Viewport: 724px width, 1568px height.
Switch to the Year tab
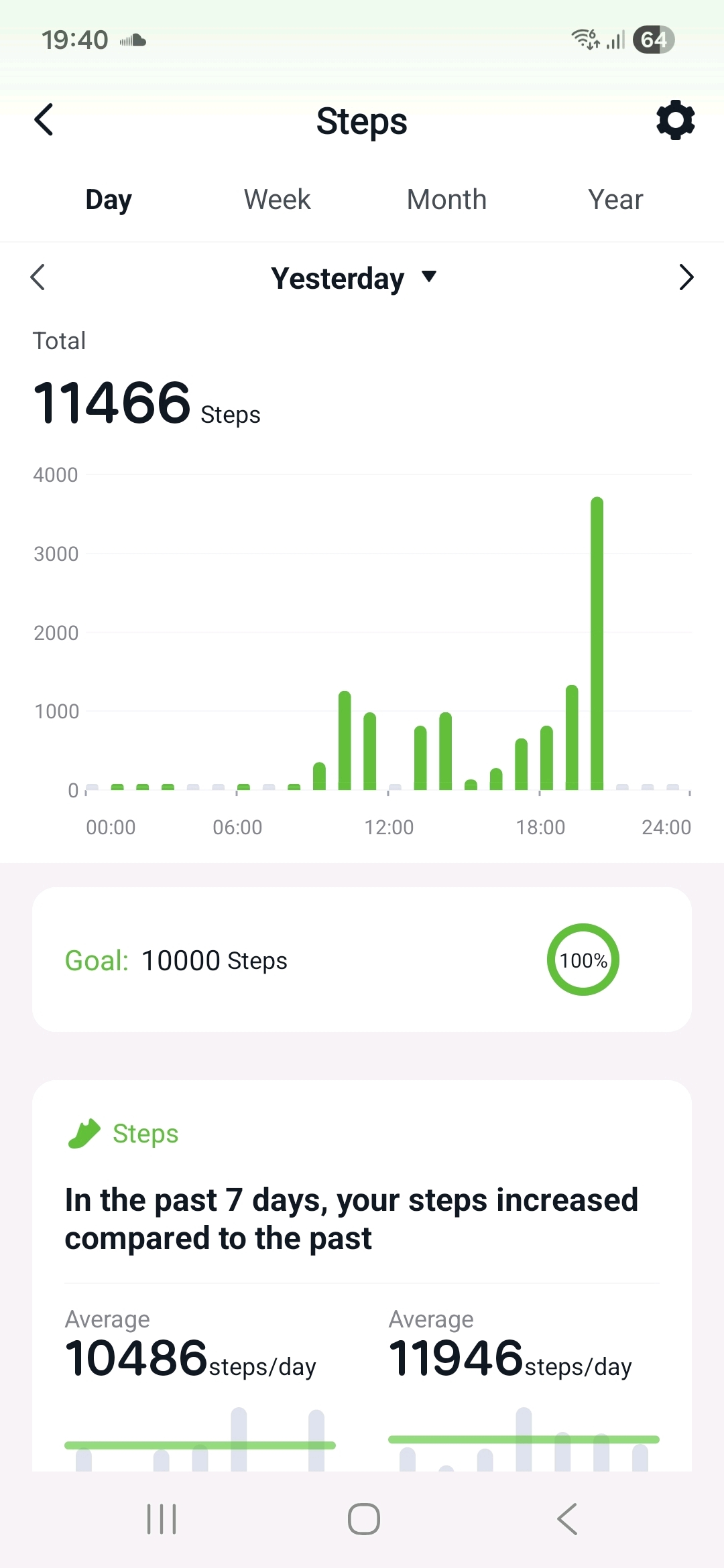(615, 200)
